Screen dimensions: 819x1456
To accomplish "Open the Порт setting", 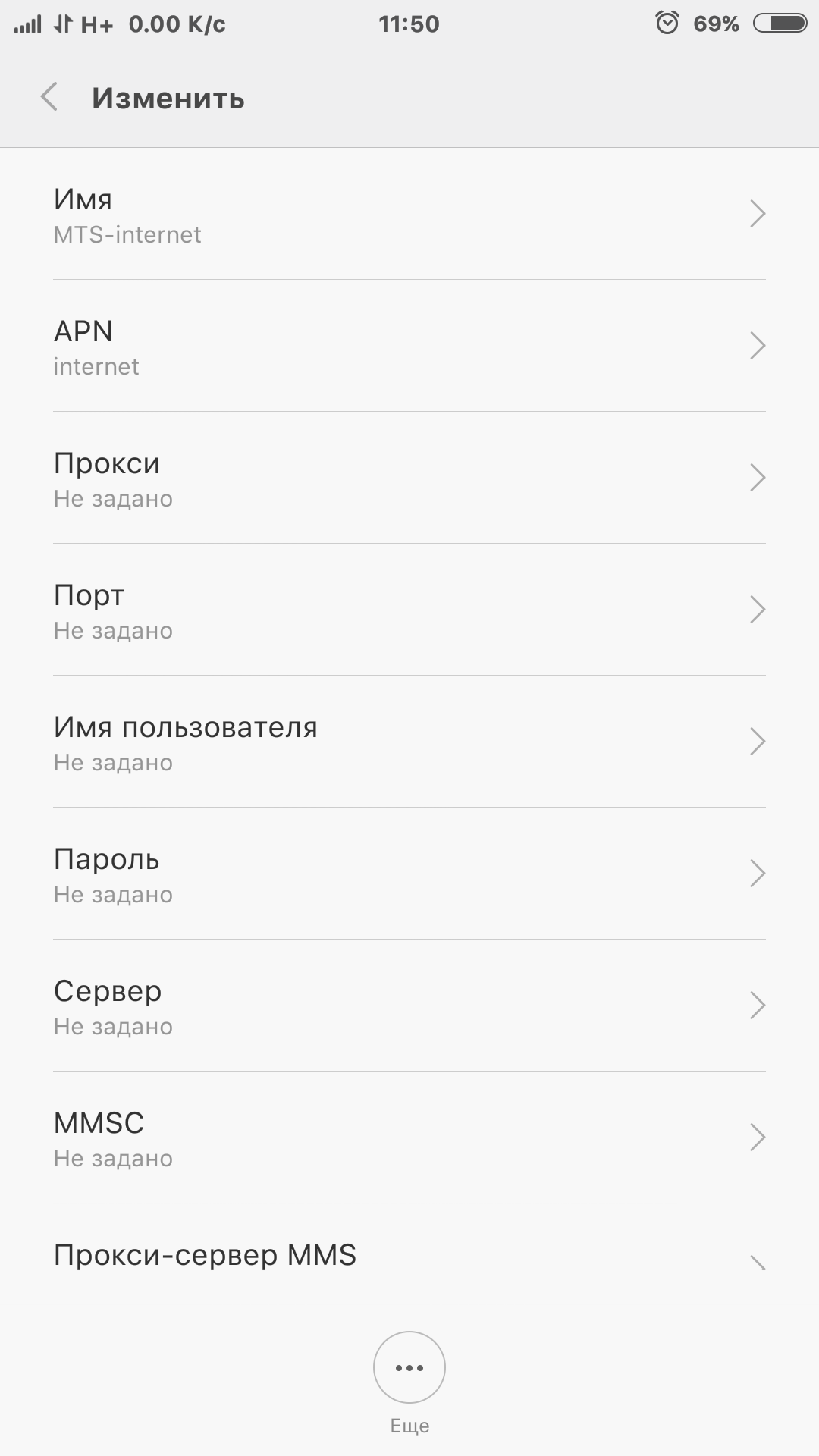I will click(409, 610).
